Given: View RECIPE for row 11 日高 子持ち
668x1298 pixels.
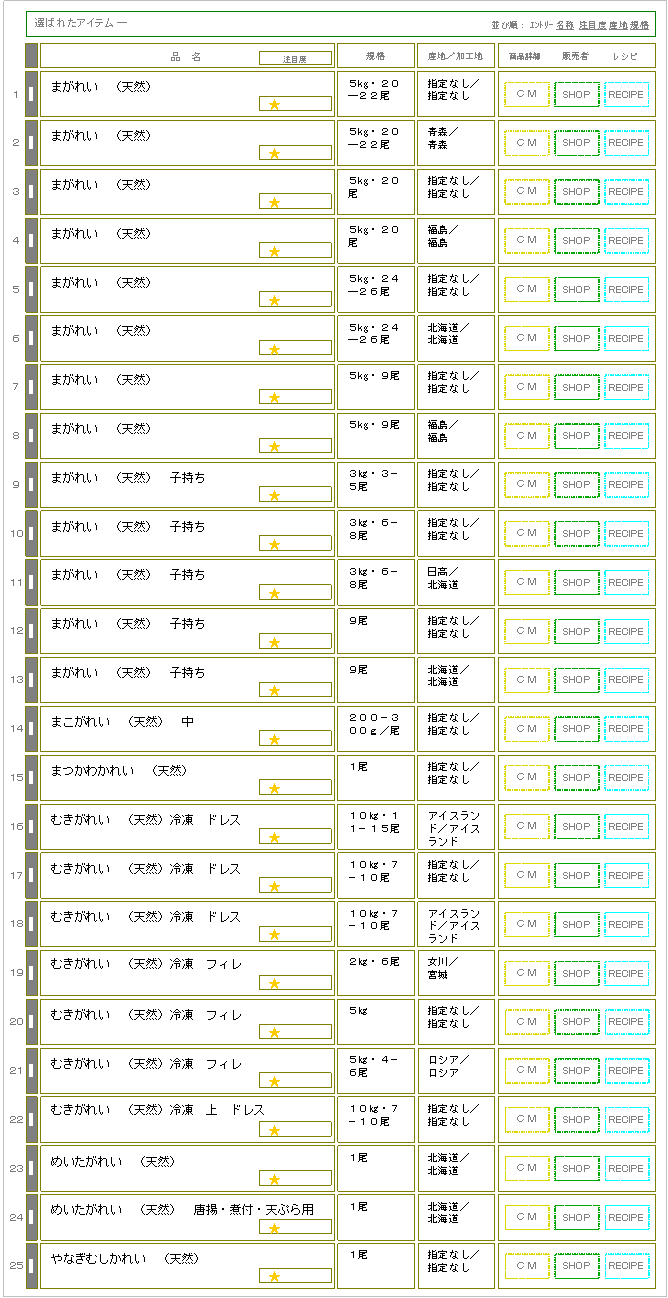Looking at the screenshot, I should (627, 582).
